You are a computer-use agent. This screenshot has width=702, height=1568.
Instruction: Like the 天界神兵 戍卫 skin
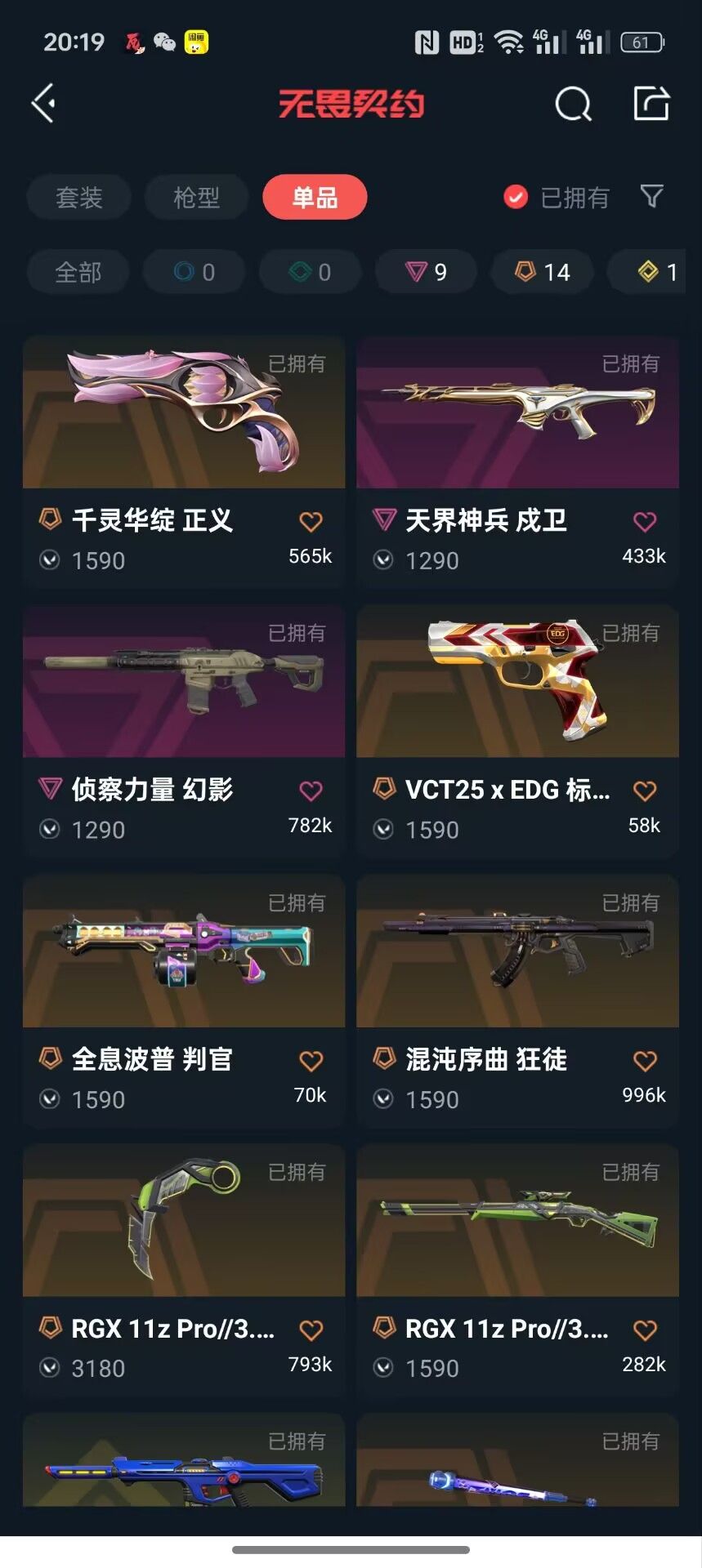[645, 521]
